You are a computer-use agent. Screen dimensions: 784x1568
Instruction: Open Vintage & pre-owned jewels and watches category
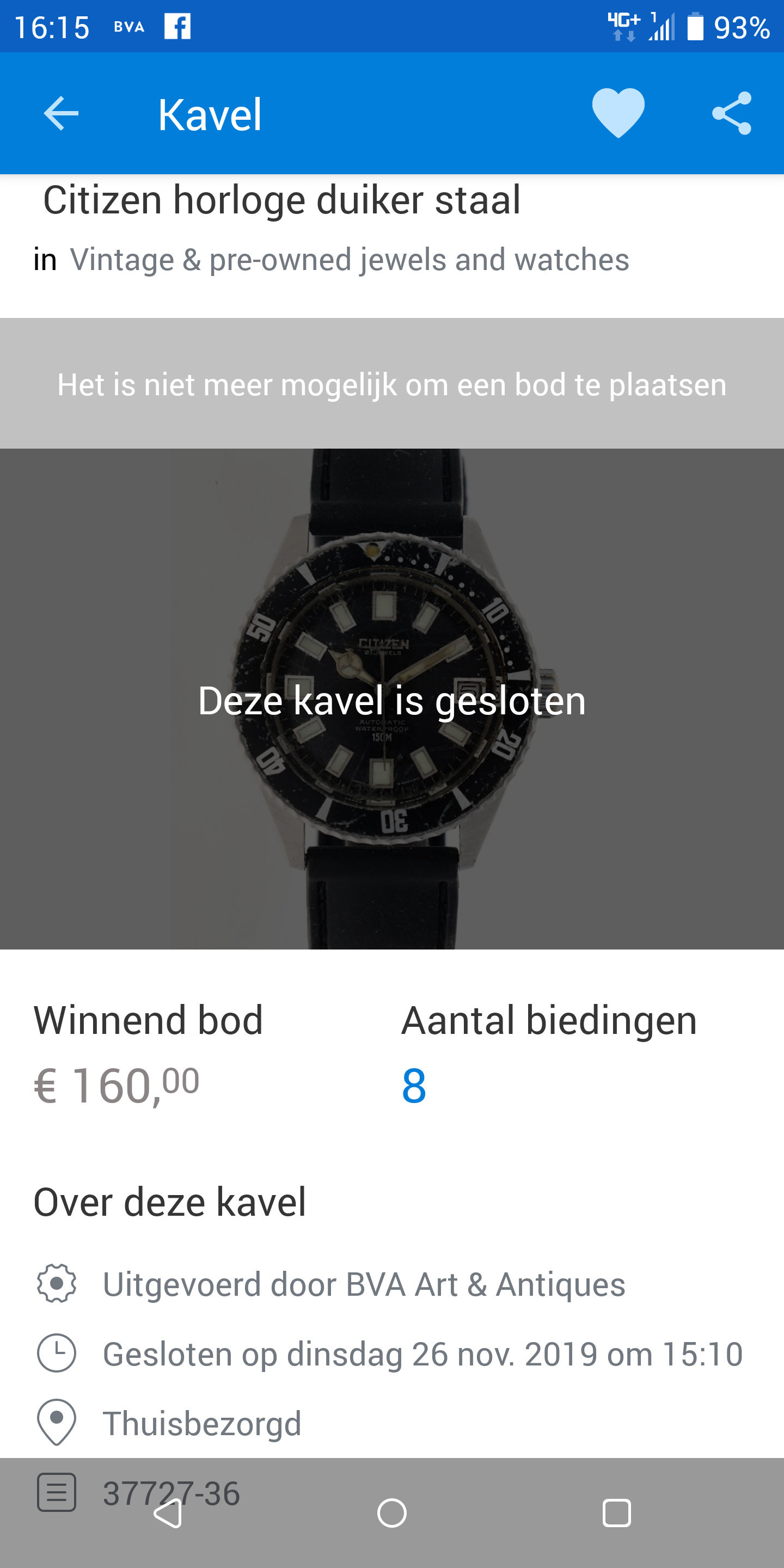coord(350,260)
